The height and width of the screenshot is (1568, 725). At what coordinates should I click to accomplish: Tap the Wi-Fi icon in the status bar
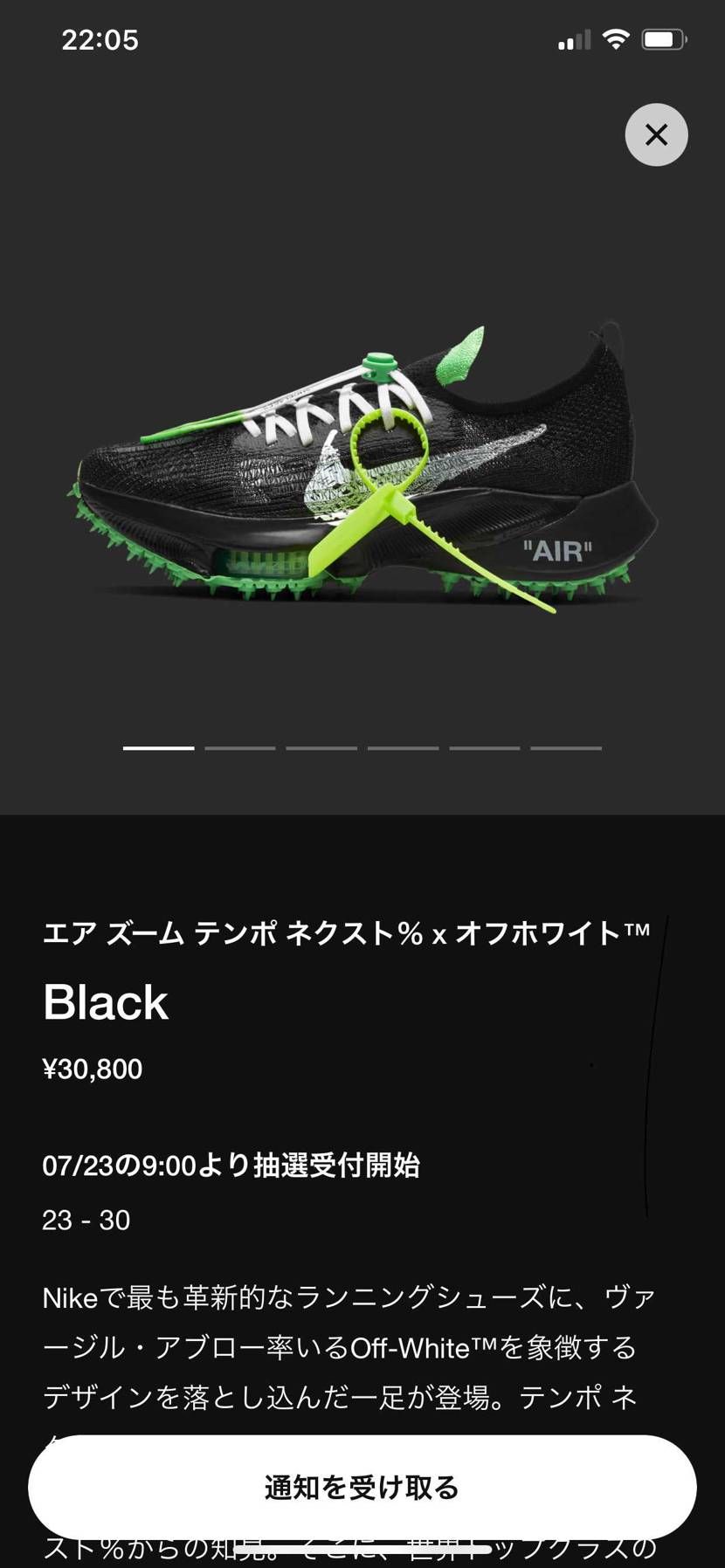tap(617, 38)
